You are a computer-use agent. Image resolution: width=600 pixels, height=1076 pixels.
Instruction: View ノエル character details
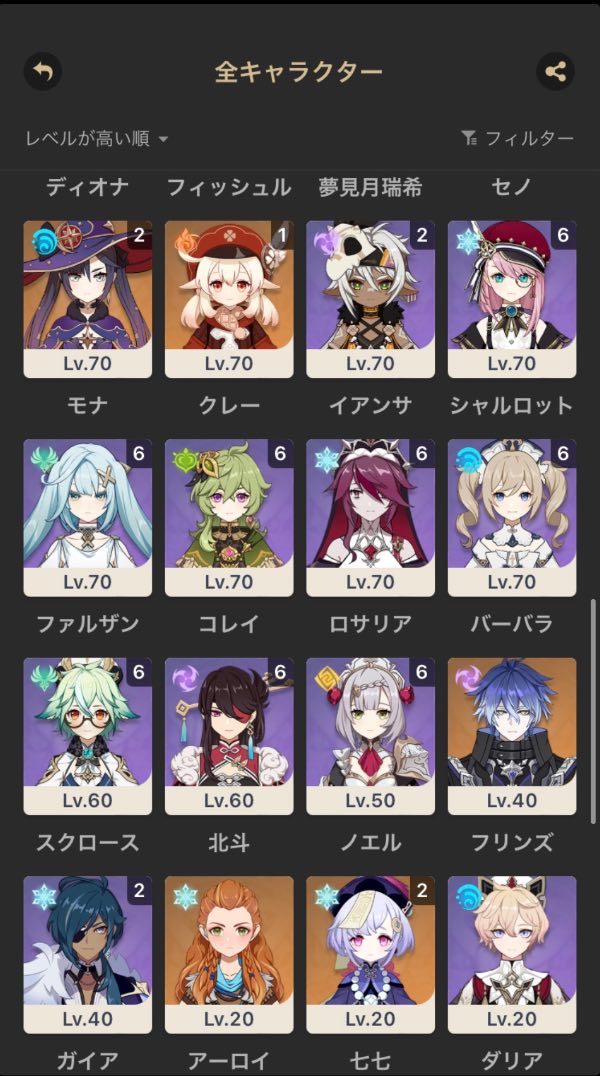pyautogui.click(x=370, y=735)
